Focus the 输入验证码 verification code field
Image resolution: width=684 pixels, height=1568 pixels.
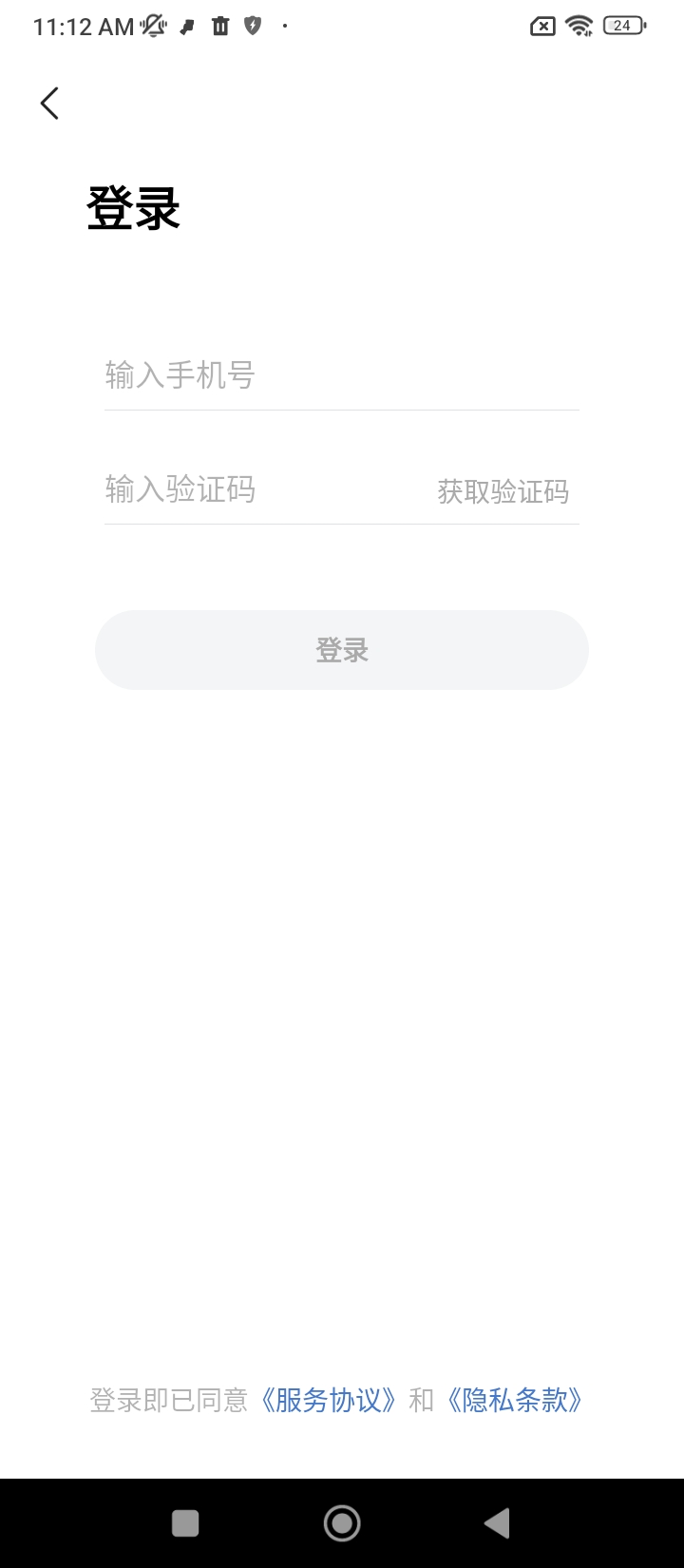click(x=266, y=490)
